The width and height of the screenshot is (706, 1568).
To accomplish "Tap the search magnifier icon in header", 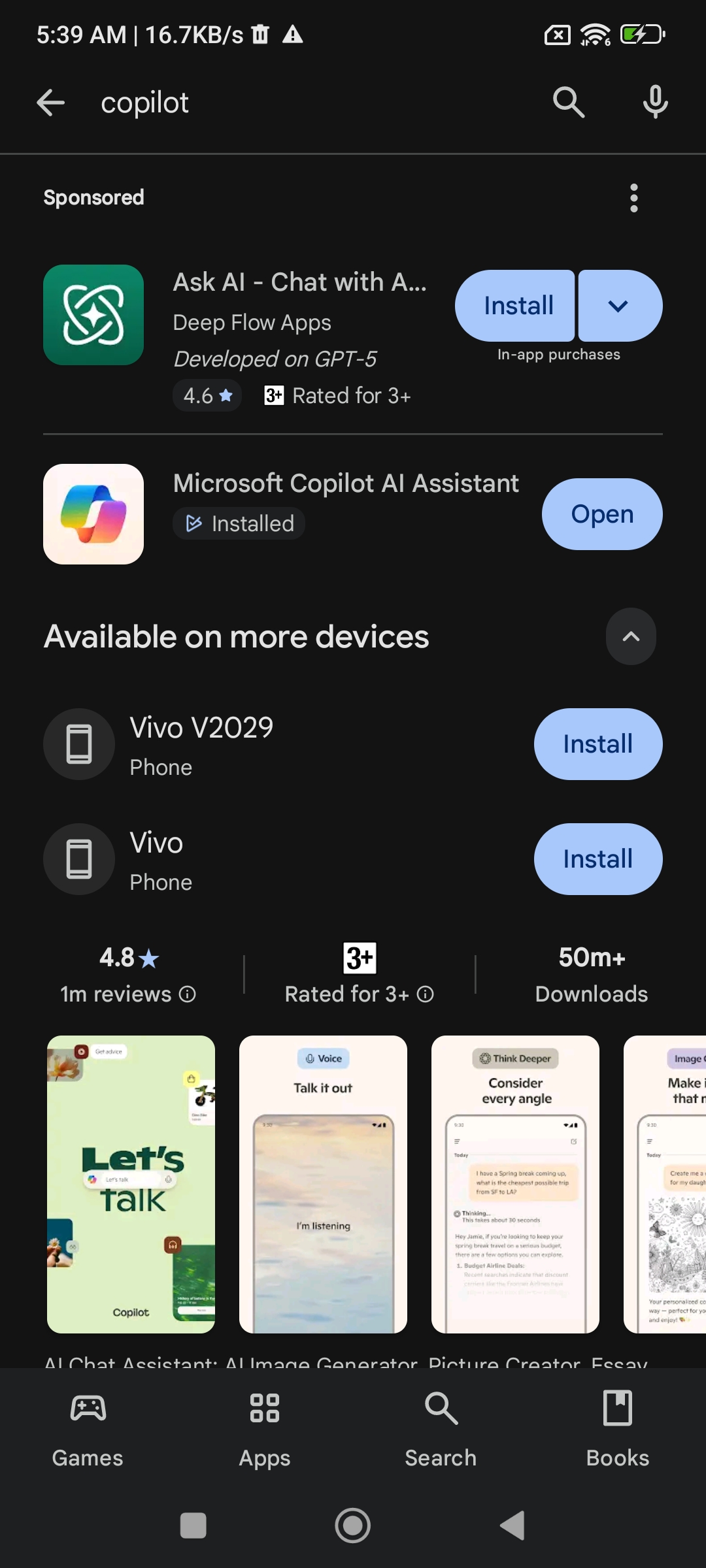I will pos(568,103).
